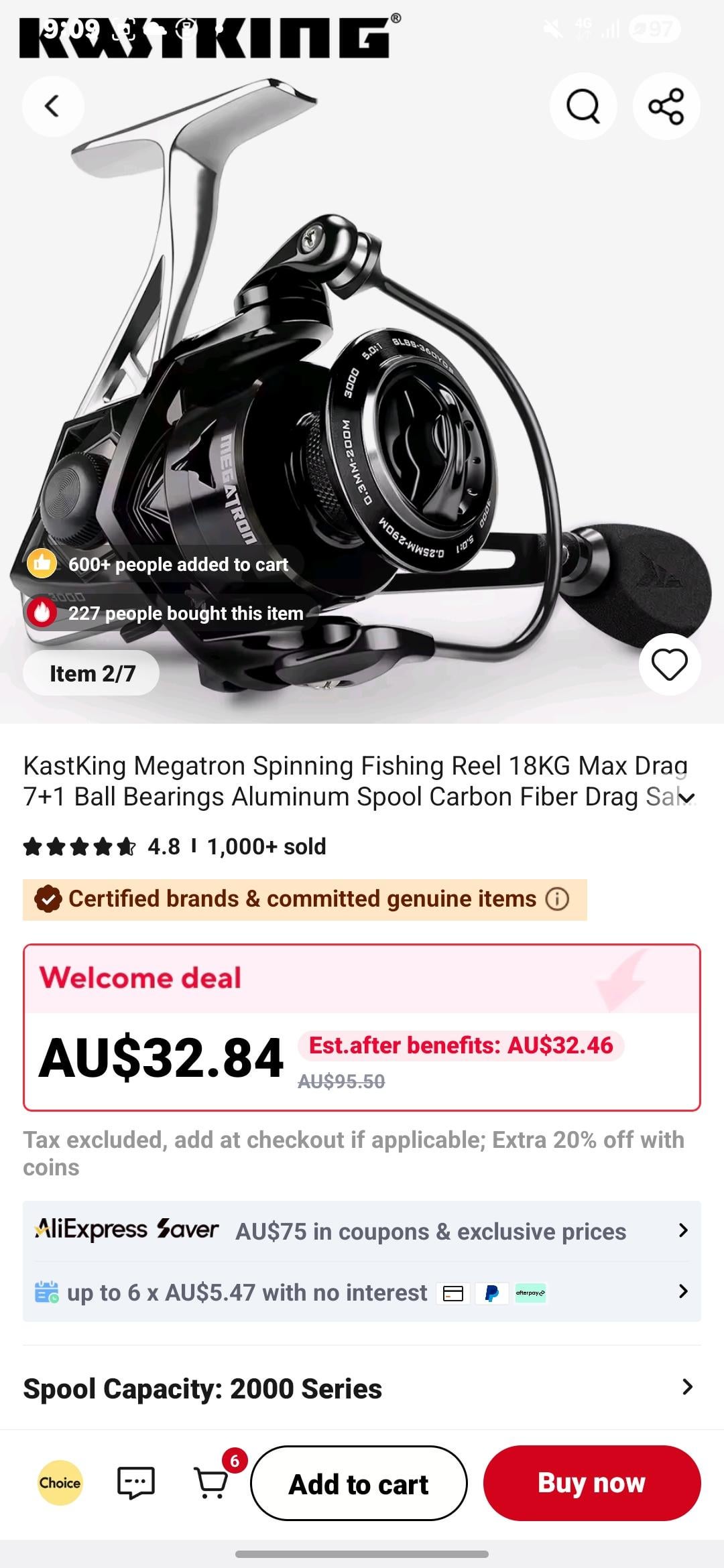724x1568 pixels.
Task: Tap Add to cart
Action: coord(359,1484)
